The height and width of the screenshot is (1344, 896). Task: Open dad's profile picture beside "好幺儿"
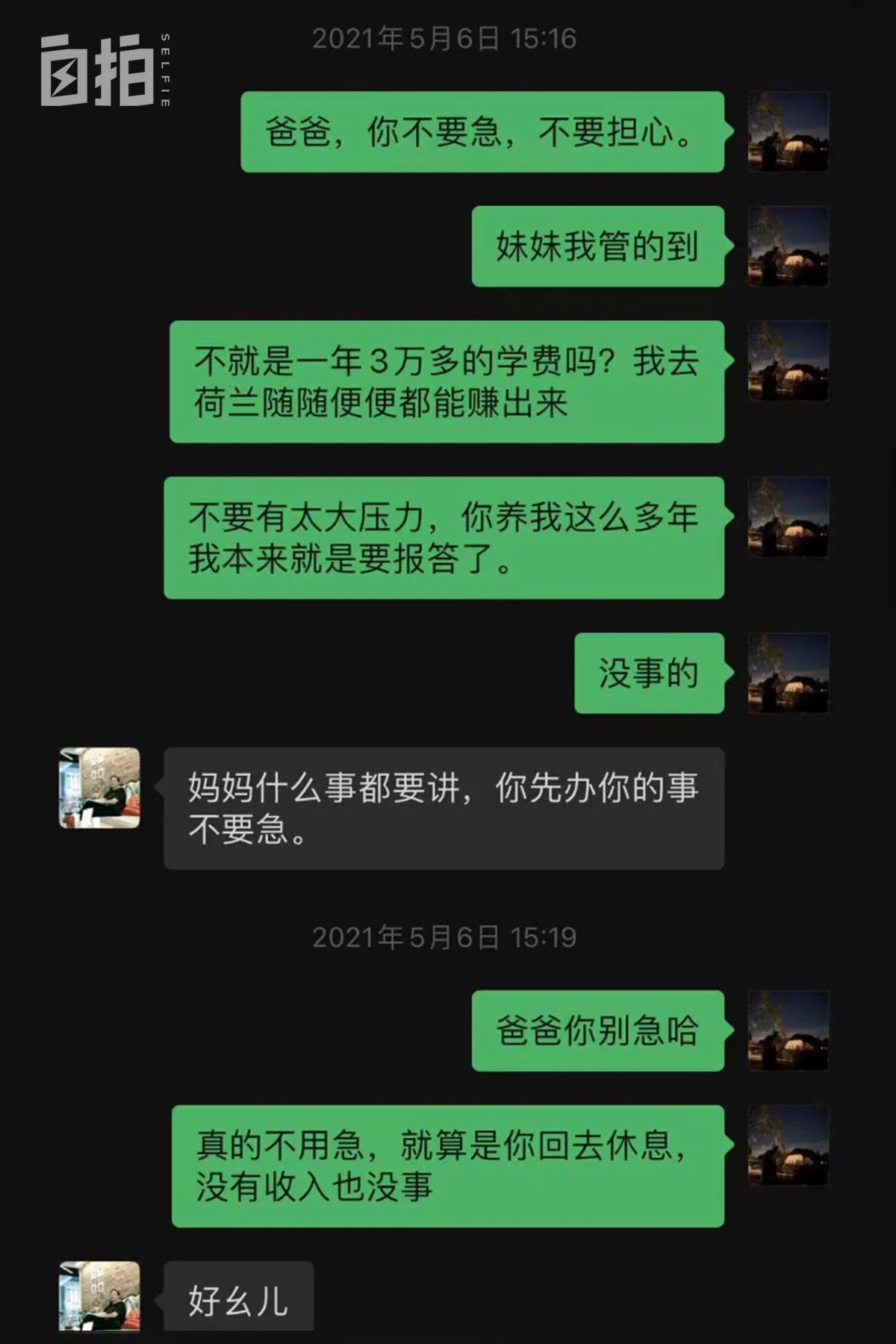(x=99, y=1297)
